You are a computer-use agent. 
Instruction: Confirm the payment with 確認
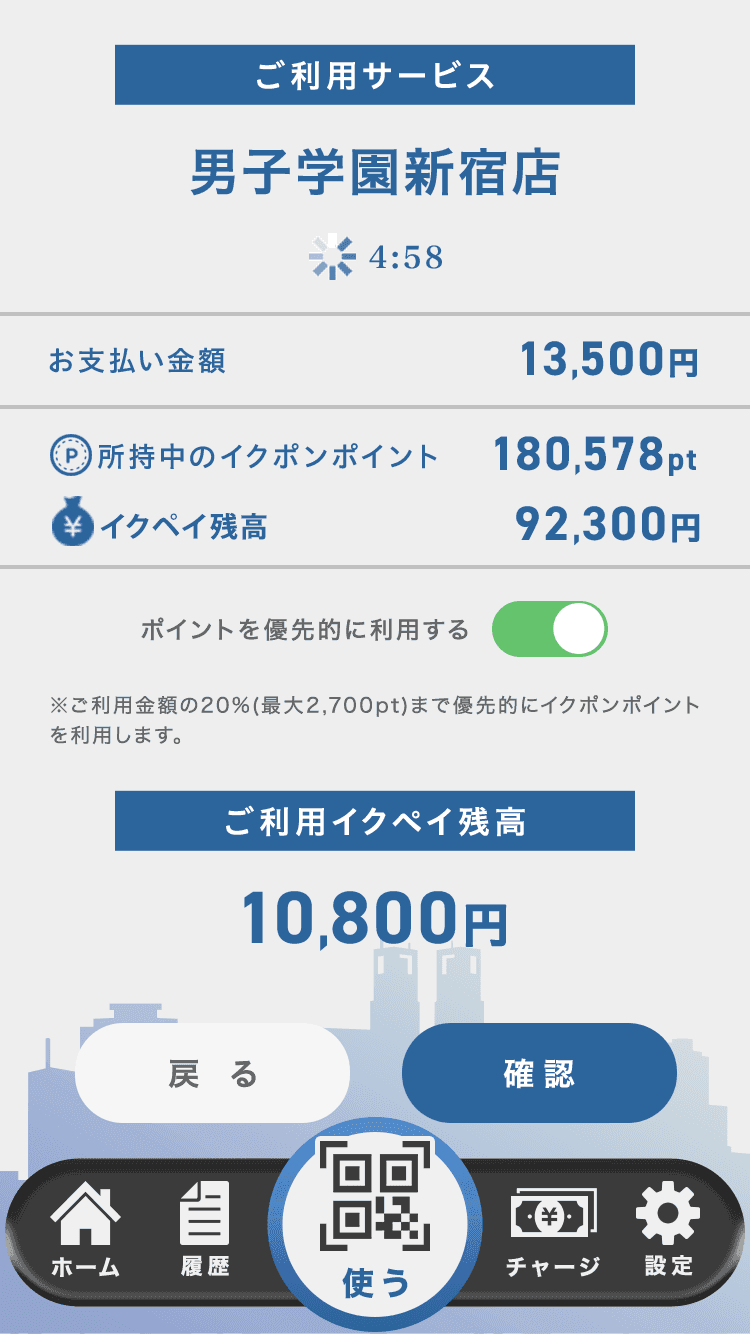click(x=539, y=1073)
